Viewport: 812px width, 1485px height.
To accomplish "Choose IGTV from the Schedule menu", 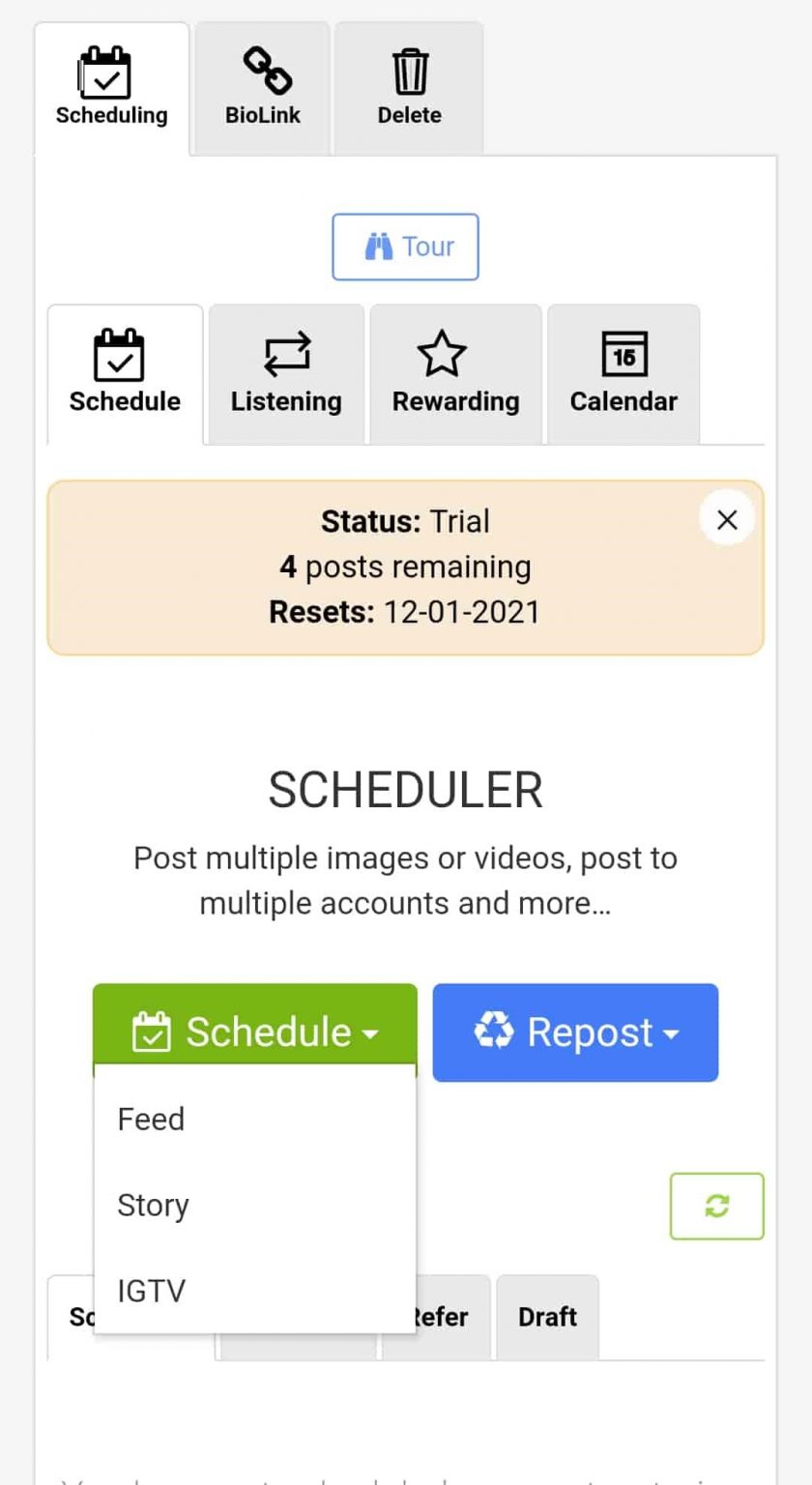I will click(x=255, y=1291).
